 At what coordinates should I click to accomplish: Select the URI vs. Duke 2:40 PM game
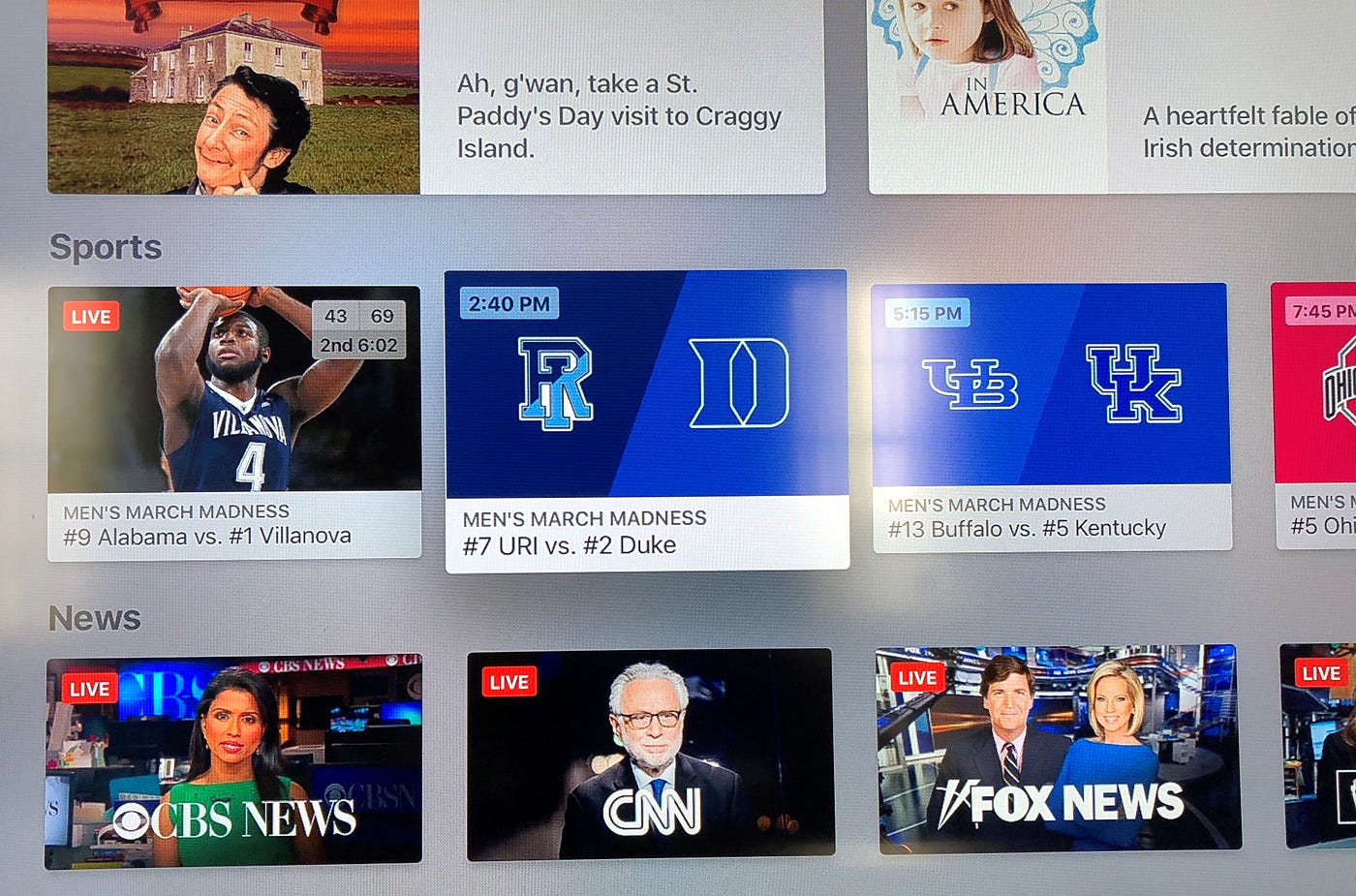646,419
